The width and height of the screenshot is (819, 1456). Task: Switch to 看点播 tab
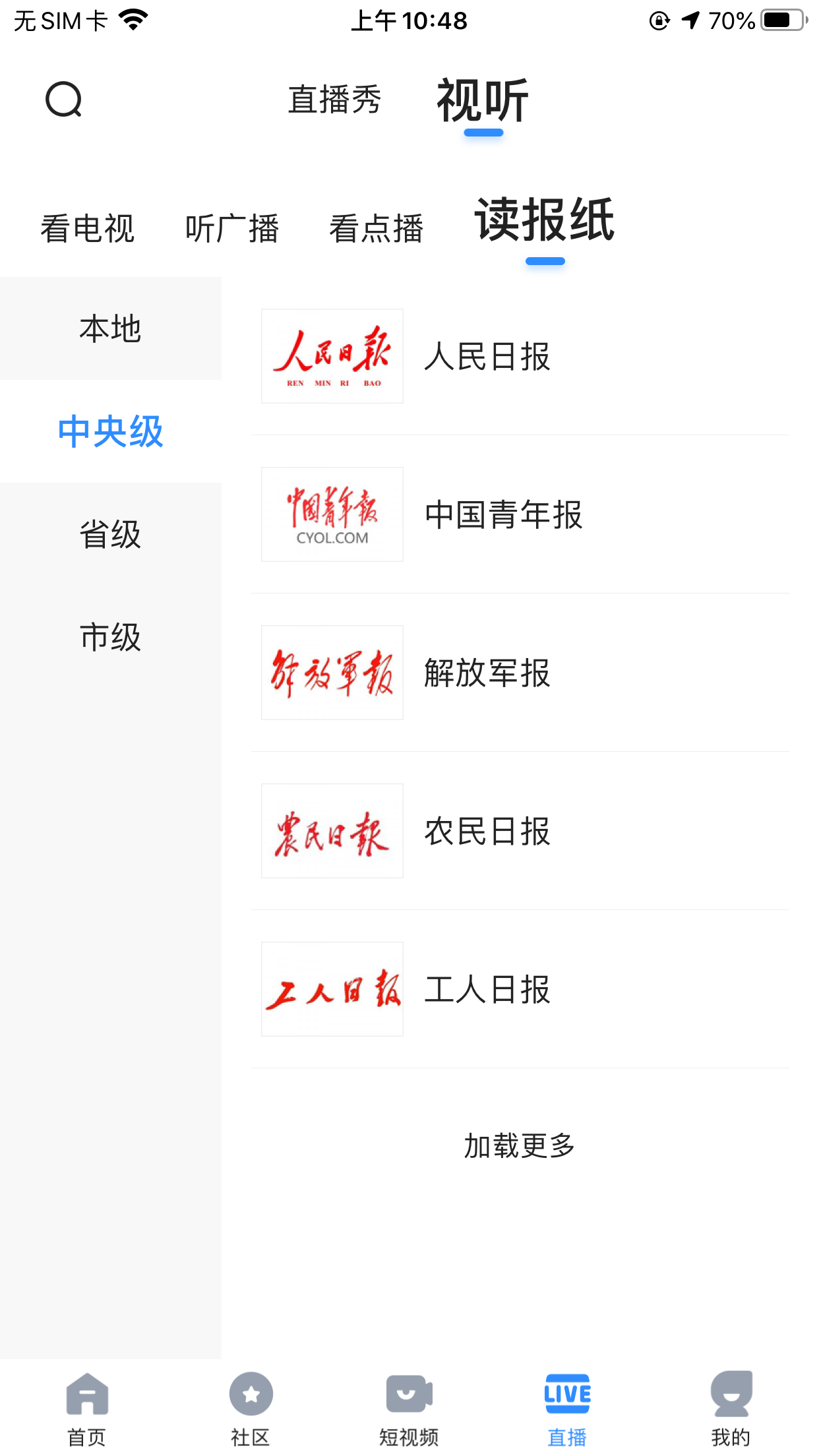(x=376, y=229)
